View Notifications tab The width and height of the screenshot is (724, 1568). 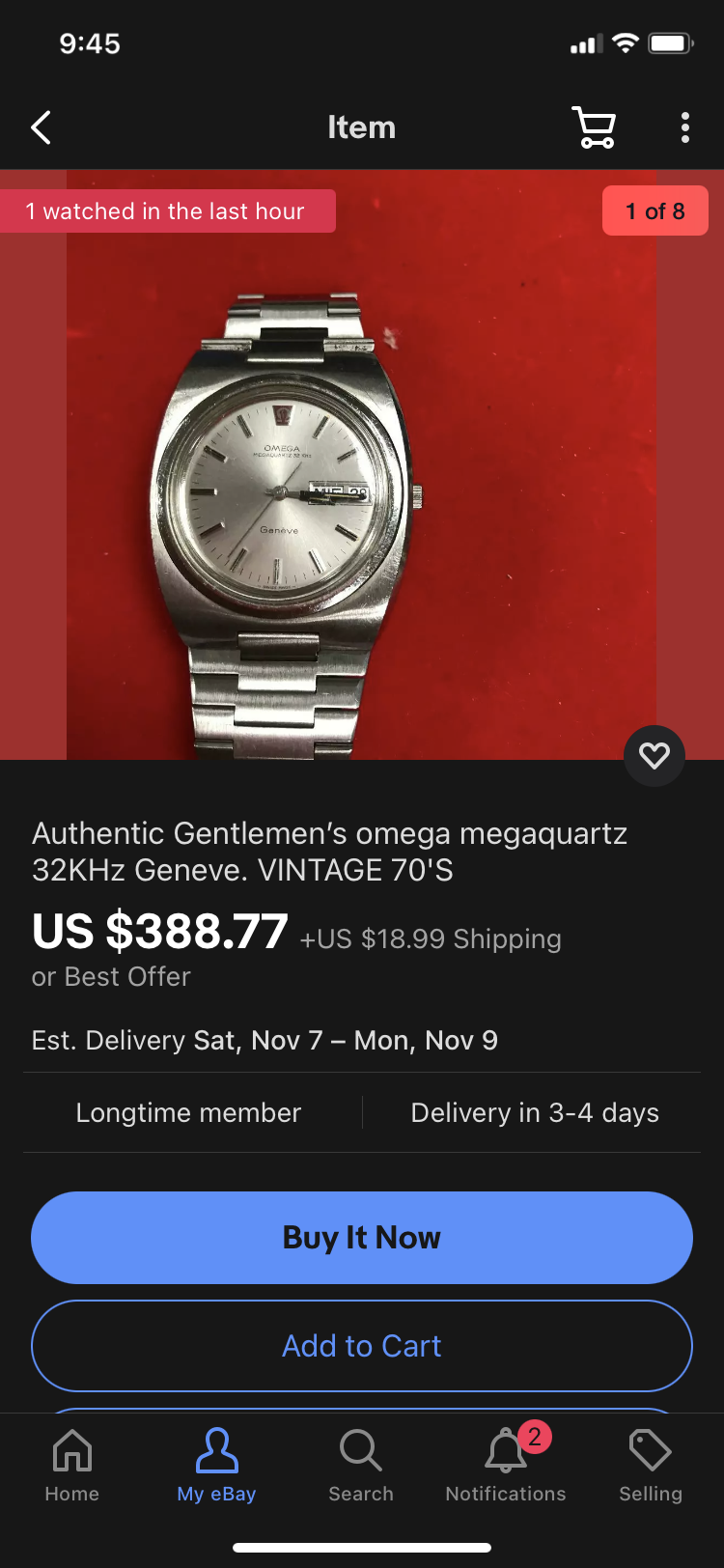pyautogui.click(x=506, y=1465)
